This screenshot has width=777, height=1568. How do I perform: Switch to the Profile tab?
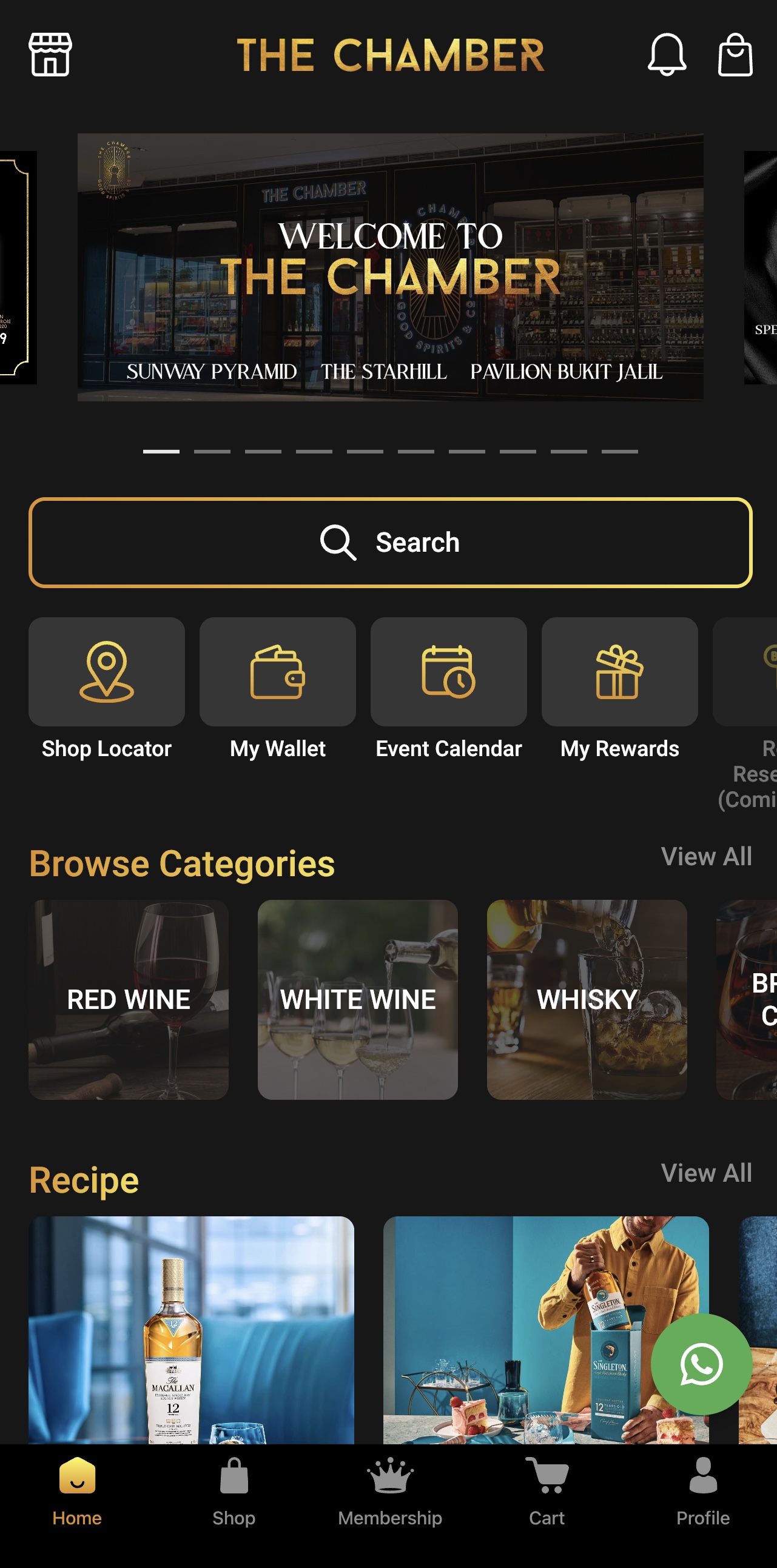tap(703, 1492)
